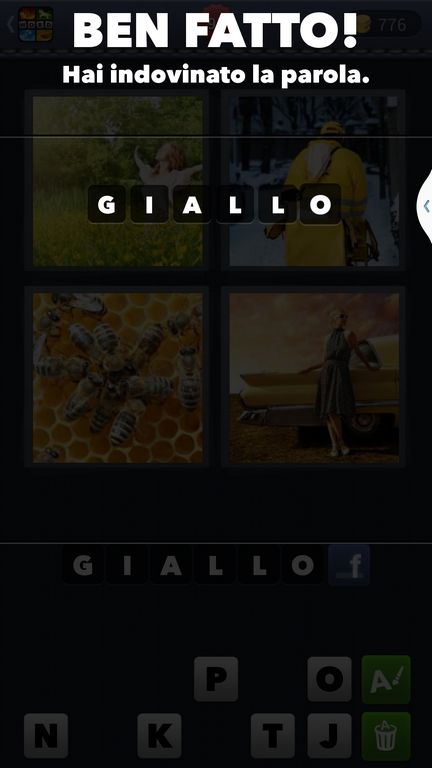The image size is (432, 768).
Task: Tap the letter P tile
Action: [216, 679]
